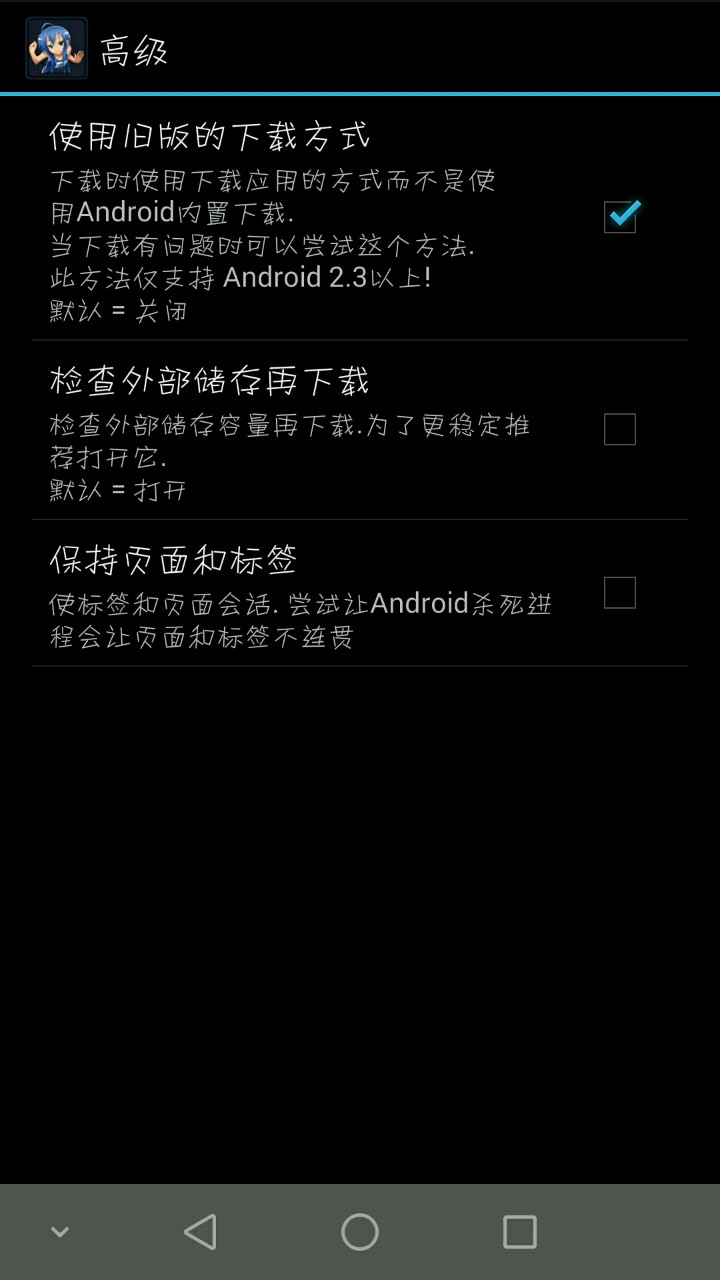
Task: Hide the navigation bar with the down chevron
Action: (60, 1231)
